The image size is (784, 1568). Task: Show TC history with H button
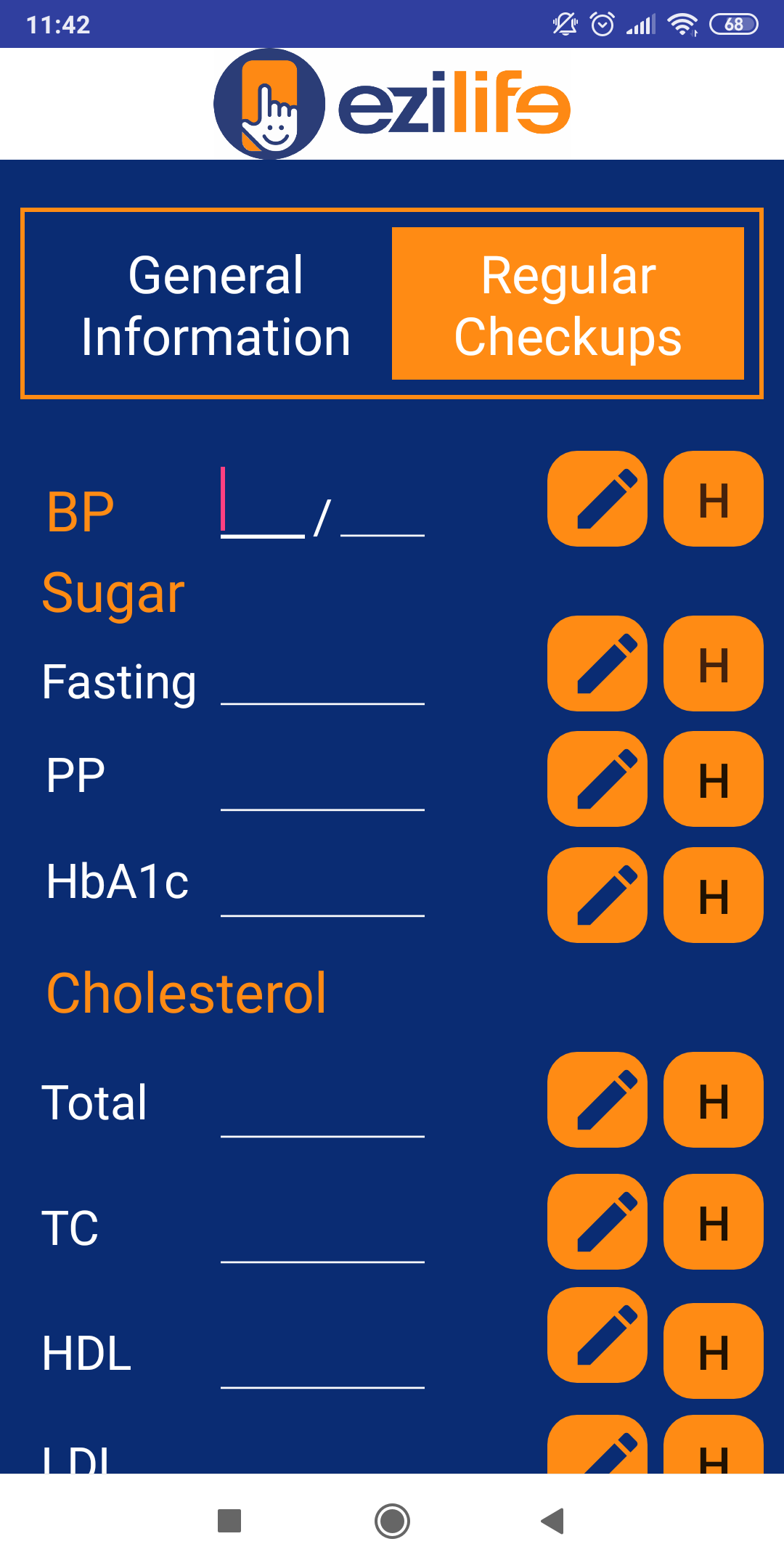pyautogui.click(x=714, y=1222)
